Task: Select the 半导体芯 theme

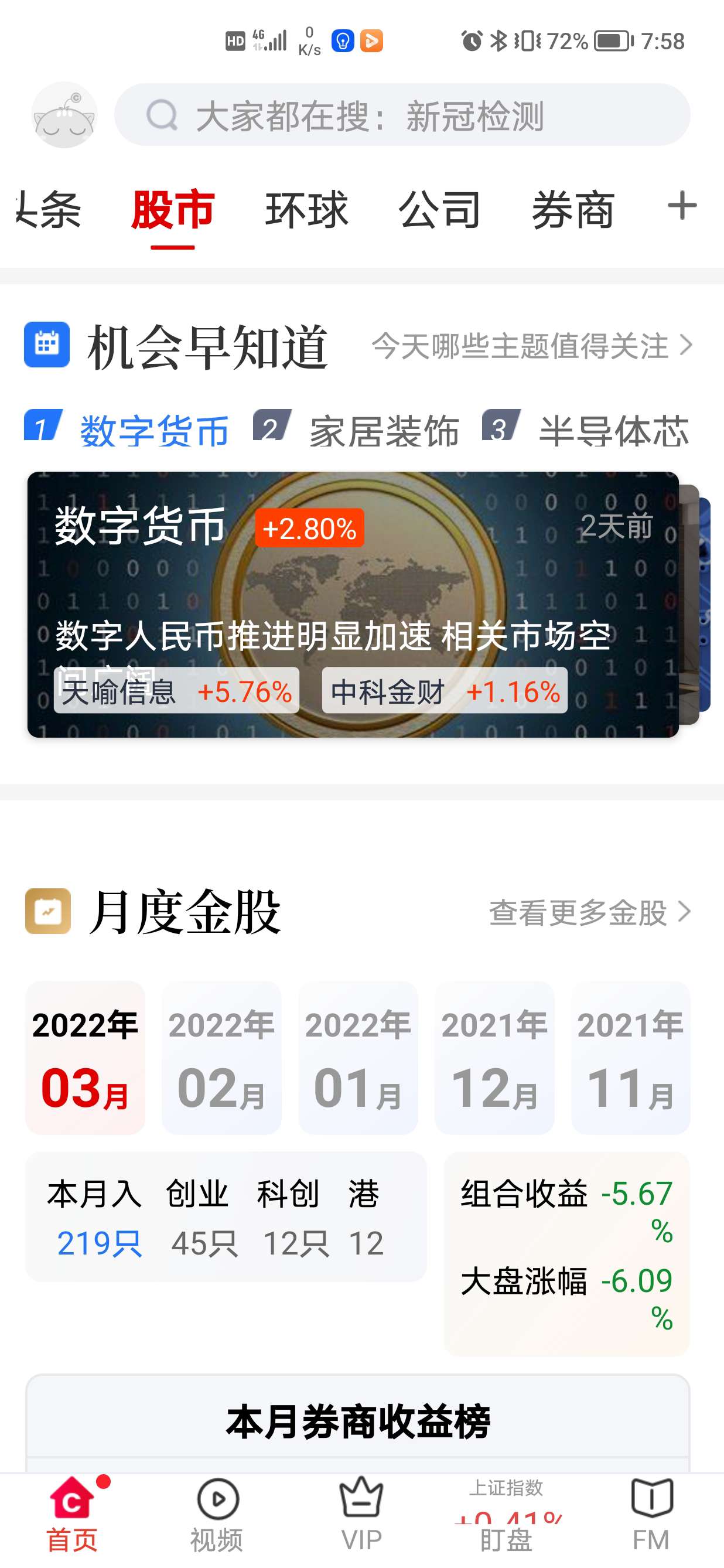Action: click(586, 430)
